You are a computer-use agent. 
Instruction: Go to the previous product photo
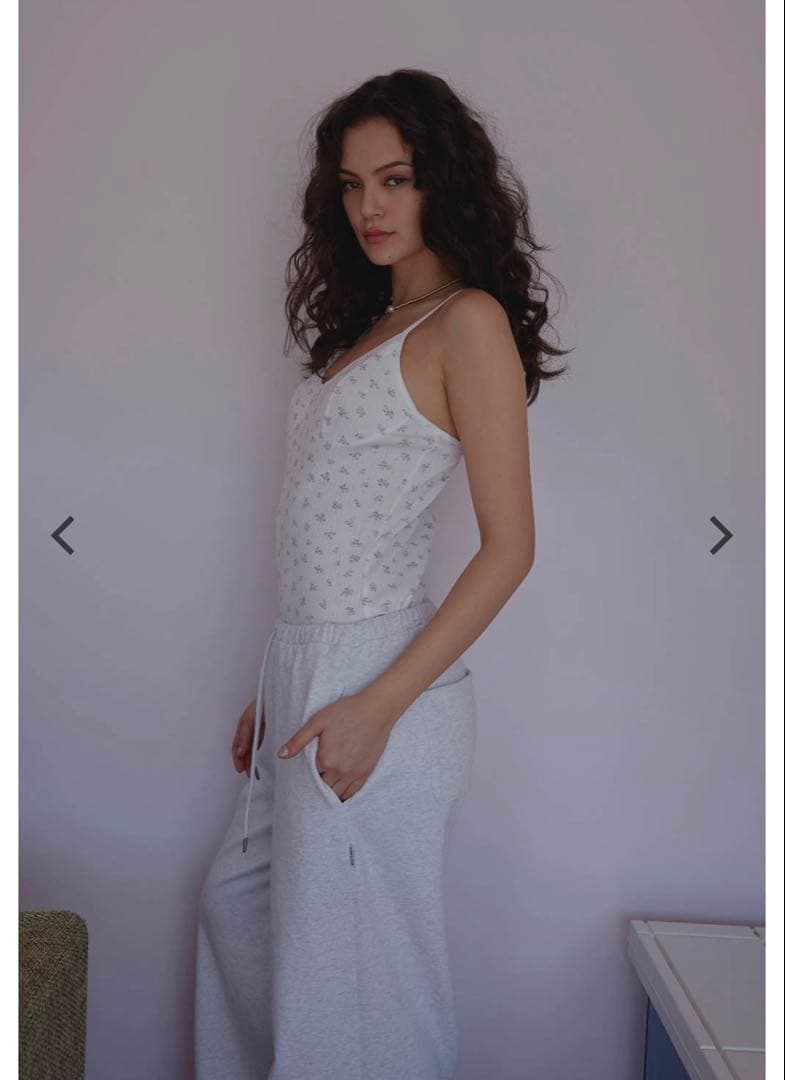tap(63, 535)
